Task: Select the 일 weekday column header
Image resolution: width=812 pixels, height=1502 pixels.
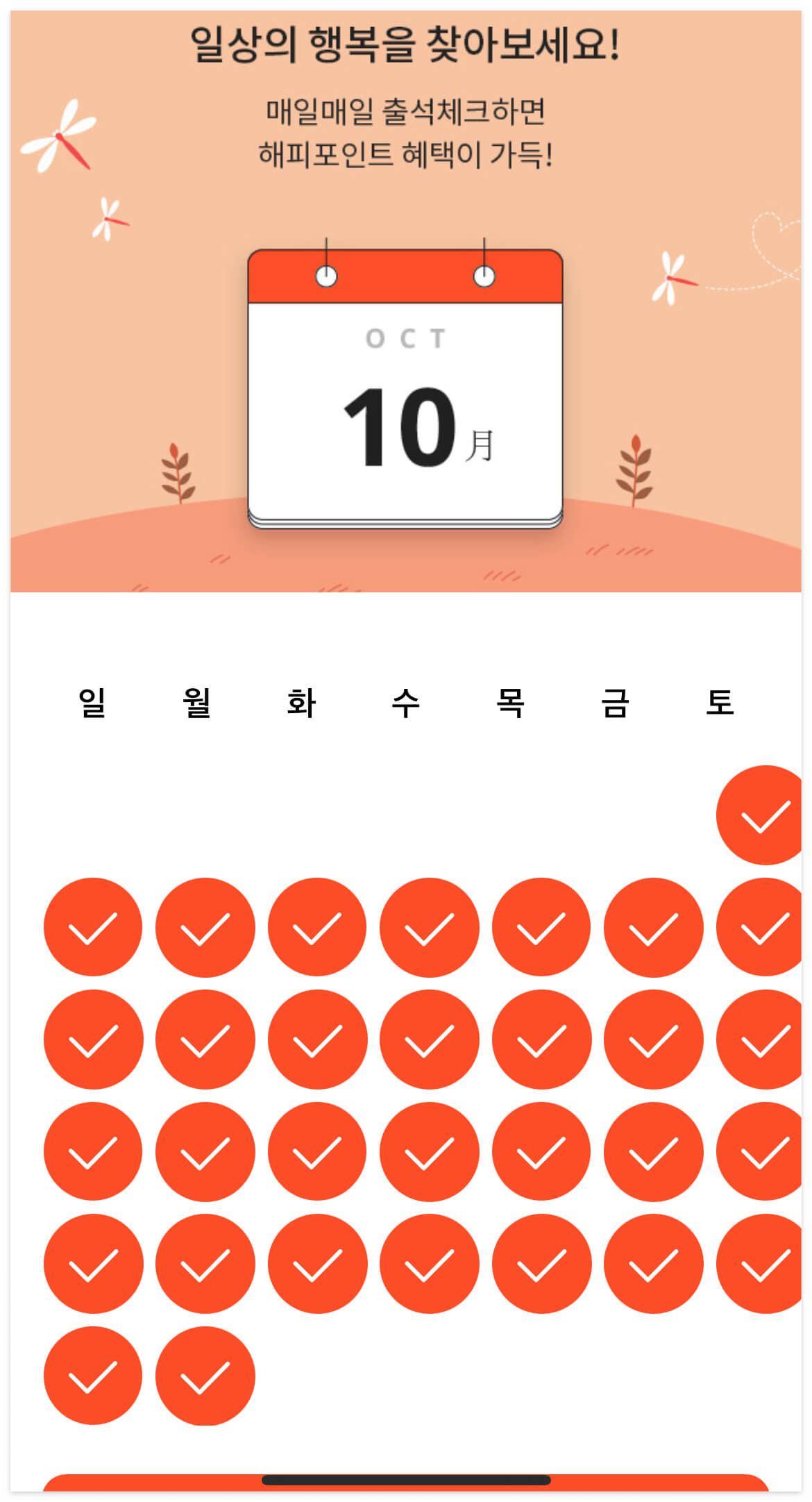Action: [x=92, y=703]
